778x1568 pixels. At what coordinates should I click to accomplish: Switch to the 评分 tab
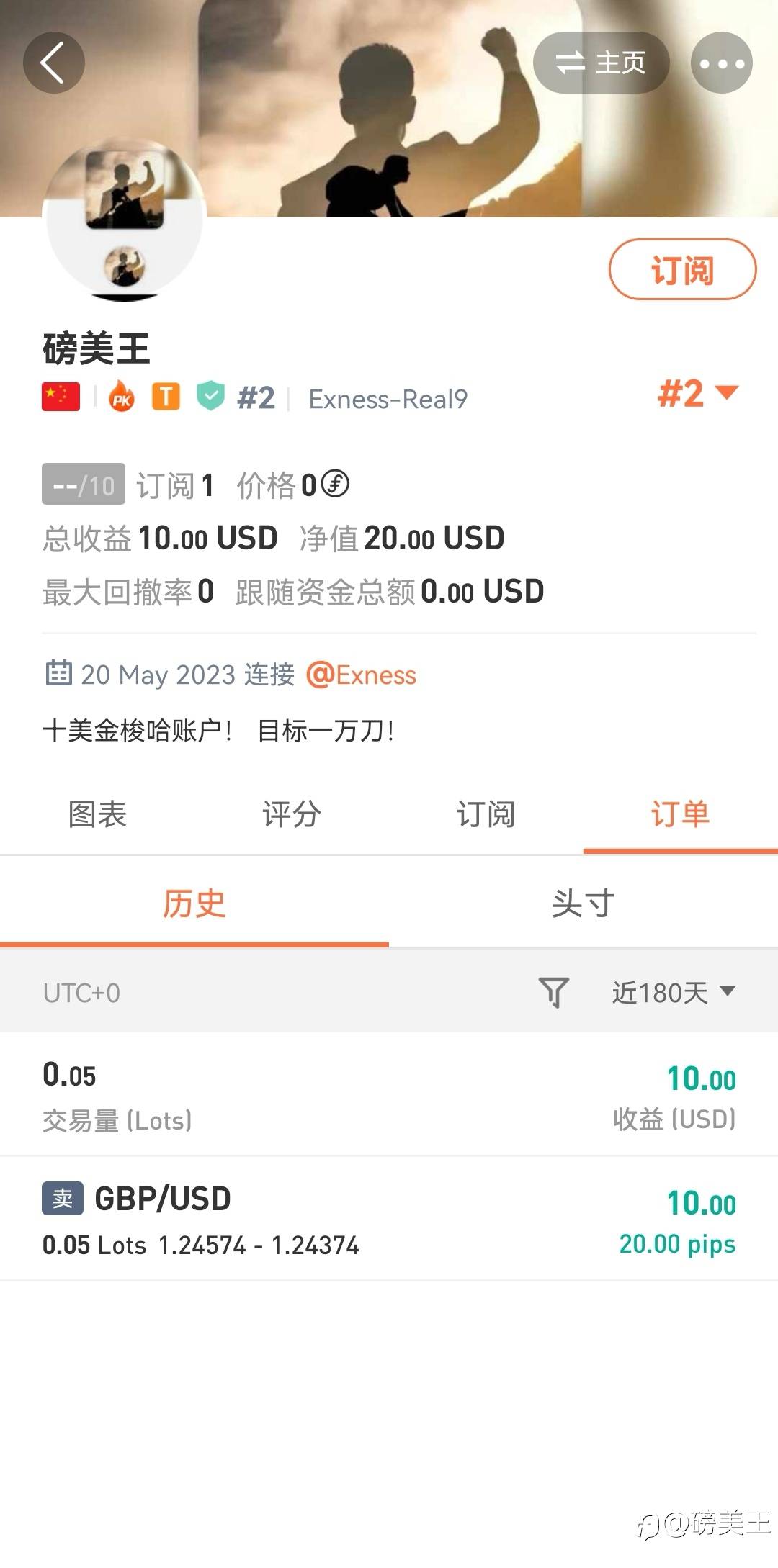[292, 814]
